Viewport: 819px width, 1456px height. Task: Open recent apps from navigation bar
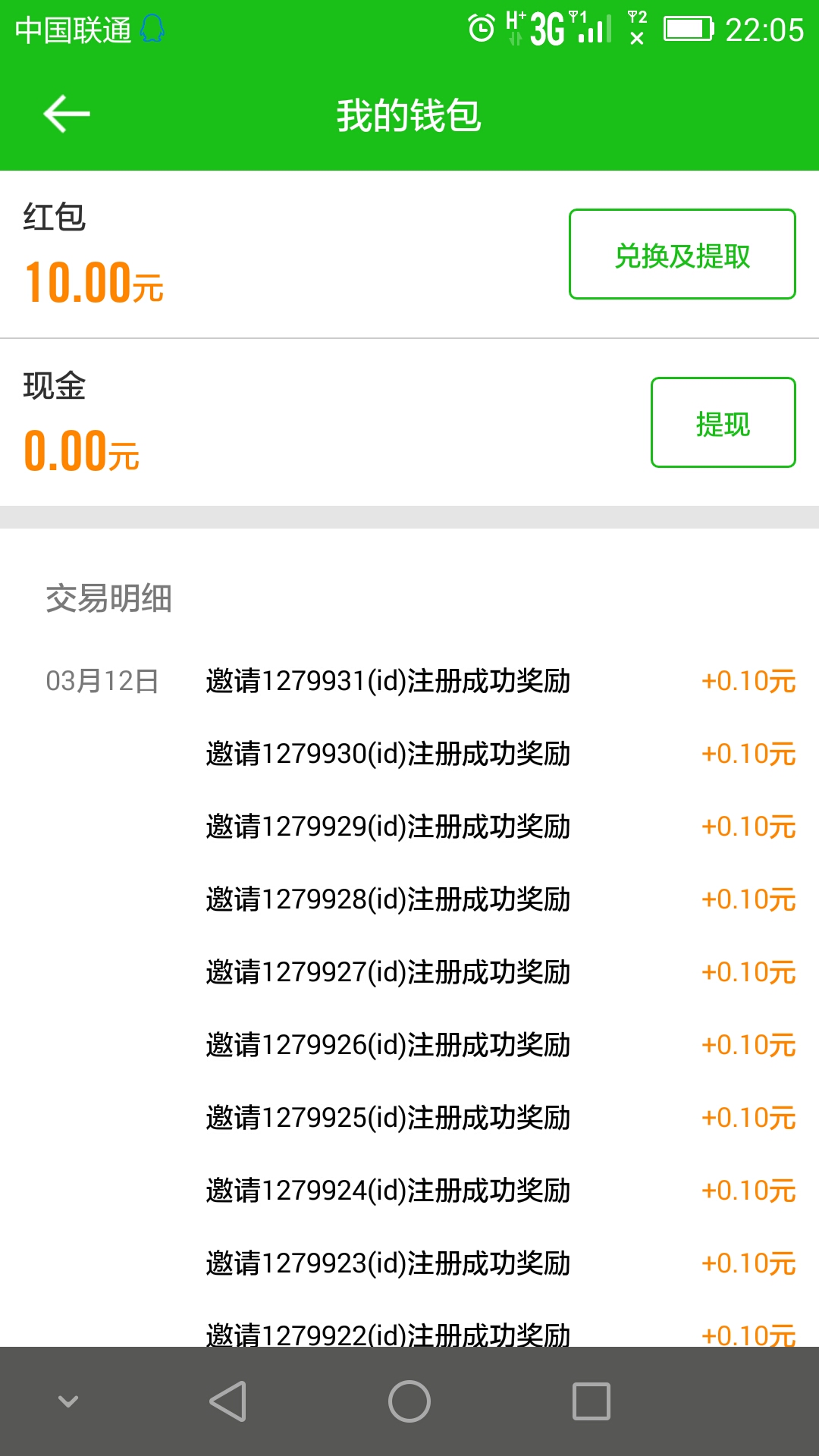point(591,1401)
